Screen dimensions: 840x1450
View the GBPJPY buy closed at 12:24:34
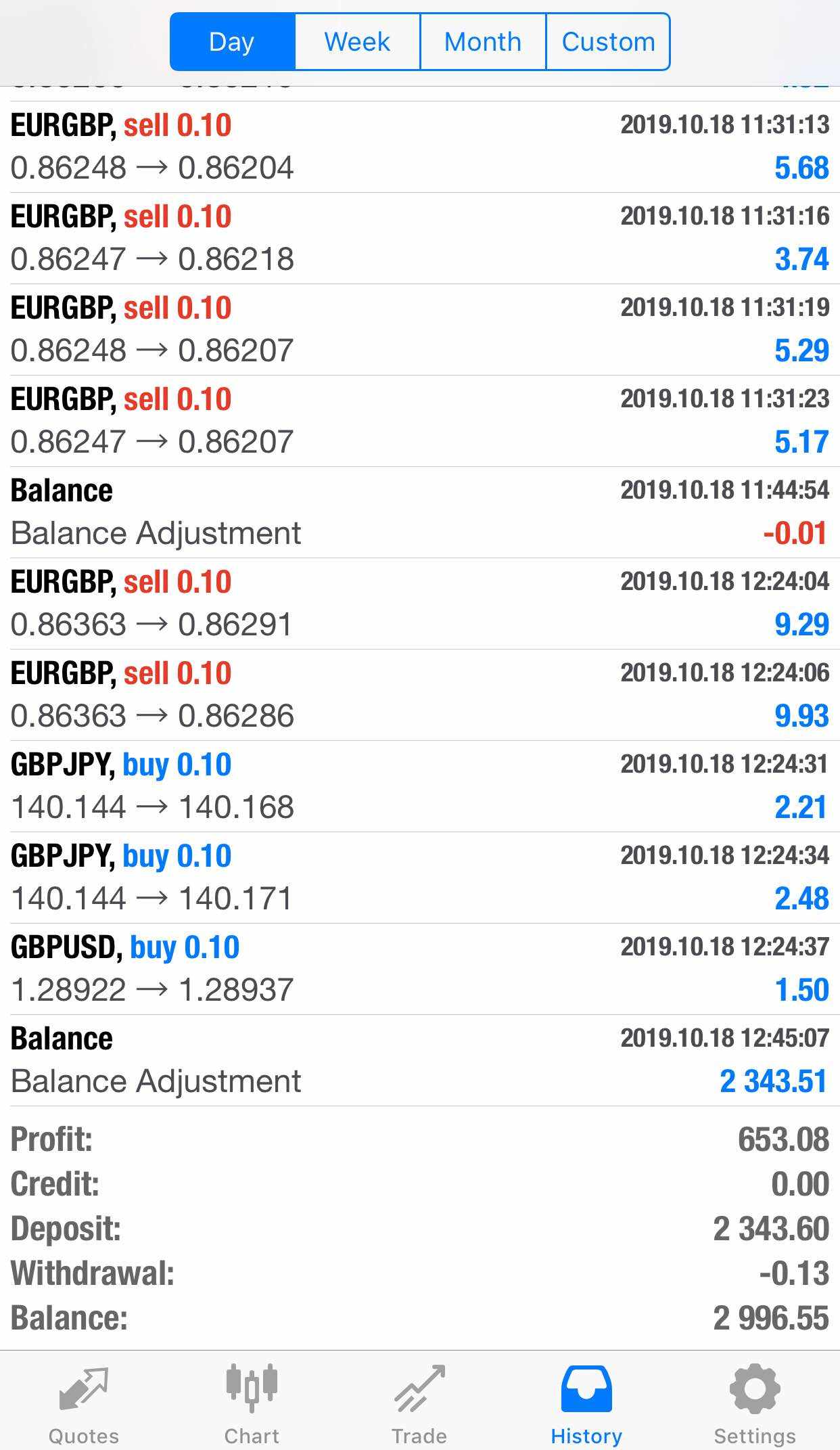[419, 878]
